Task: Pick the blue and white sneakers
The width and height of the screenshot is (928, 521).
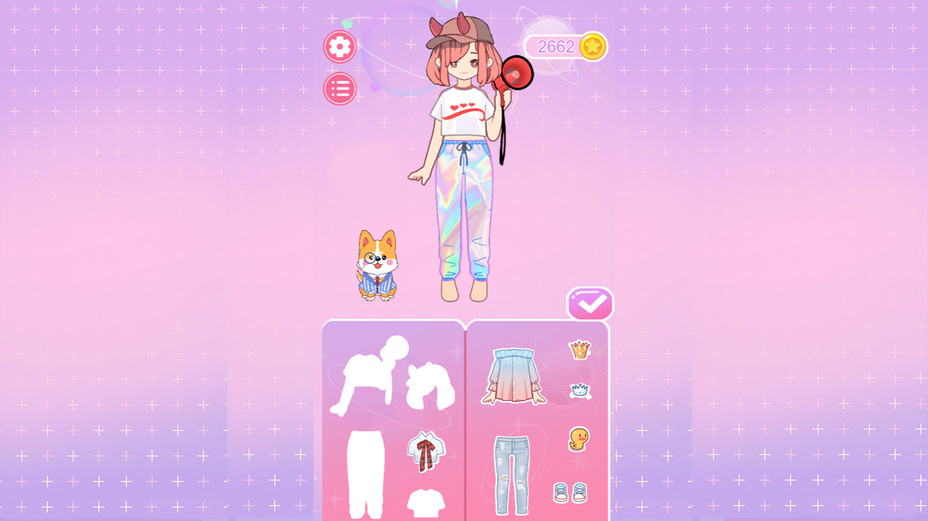Action: pyautogui.click(x=570, y=492)
